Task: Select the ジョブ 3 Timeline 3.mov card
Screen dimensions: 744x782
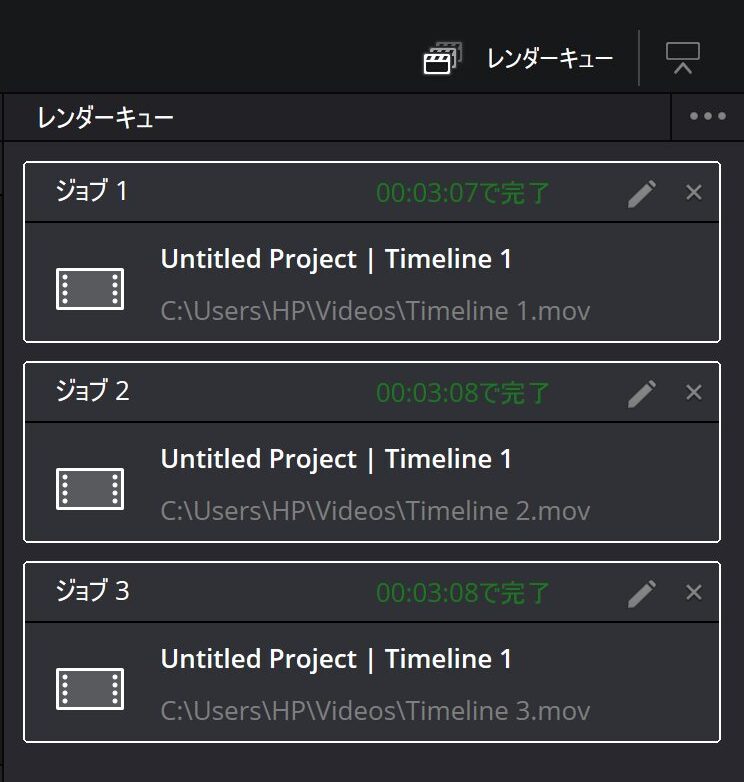Action: tap(372, 684)
